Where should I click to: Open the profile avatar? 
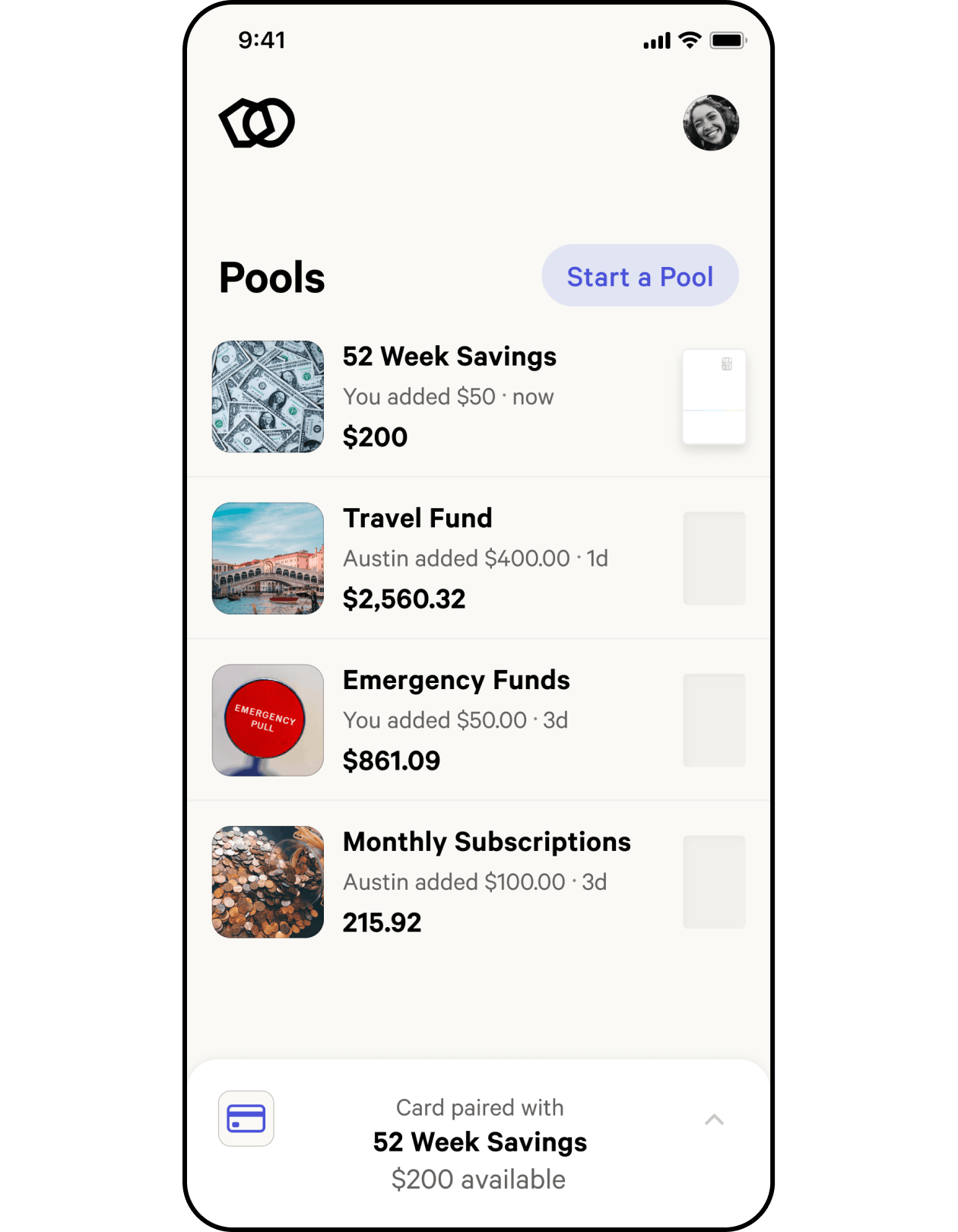(x=711, y=123)
